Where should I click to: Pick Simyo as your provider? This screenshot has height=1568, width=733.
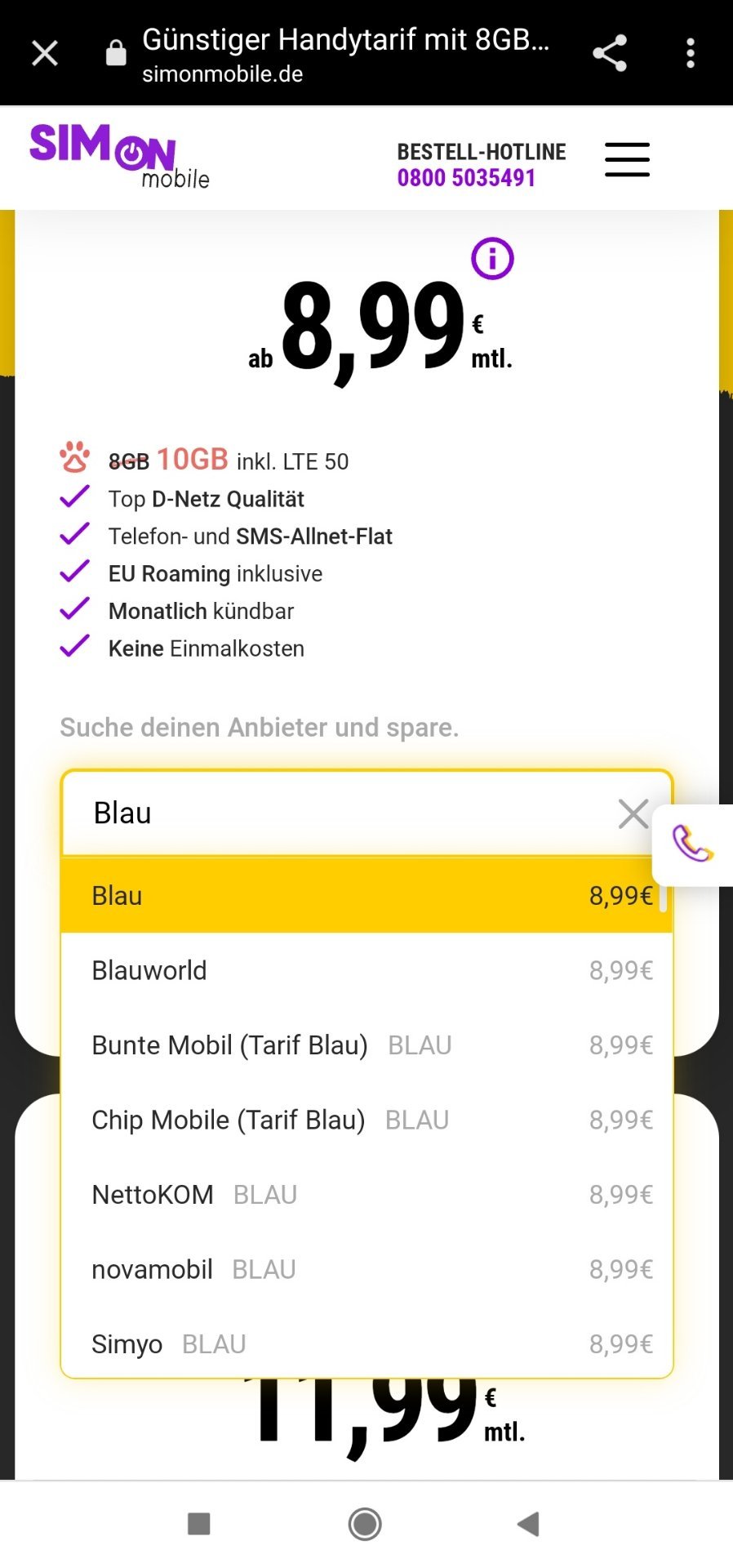[366, 1343]
